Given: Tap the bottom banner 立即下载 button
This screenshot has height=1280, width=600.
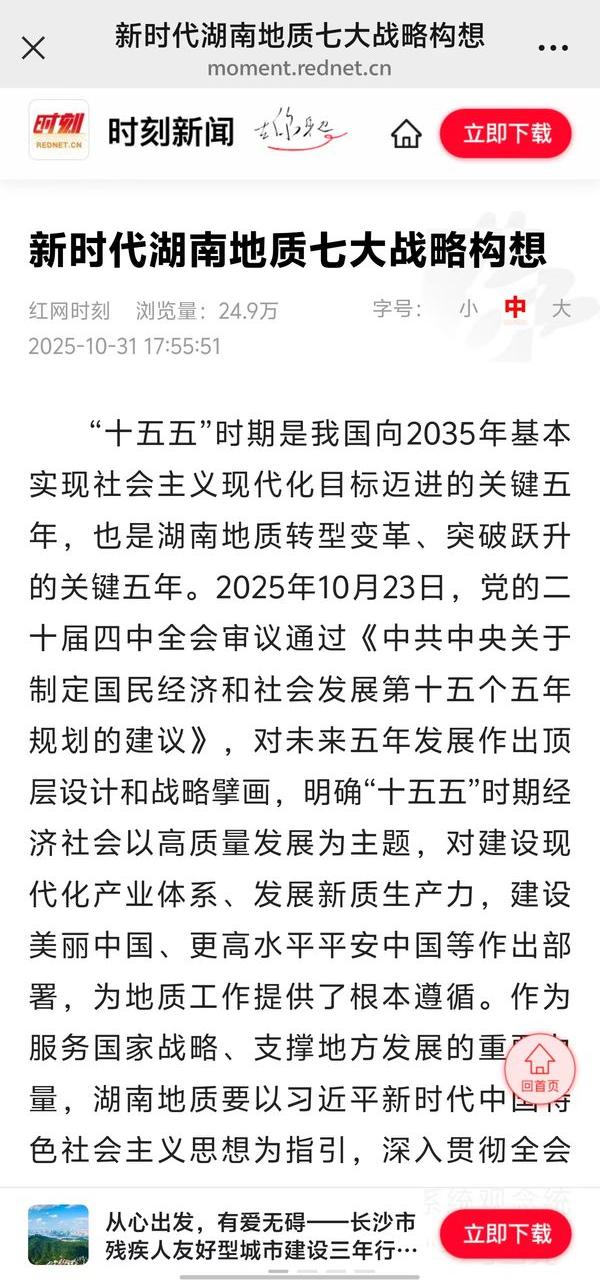Looking at the screenshot, I should (506, 1234).
